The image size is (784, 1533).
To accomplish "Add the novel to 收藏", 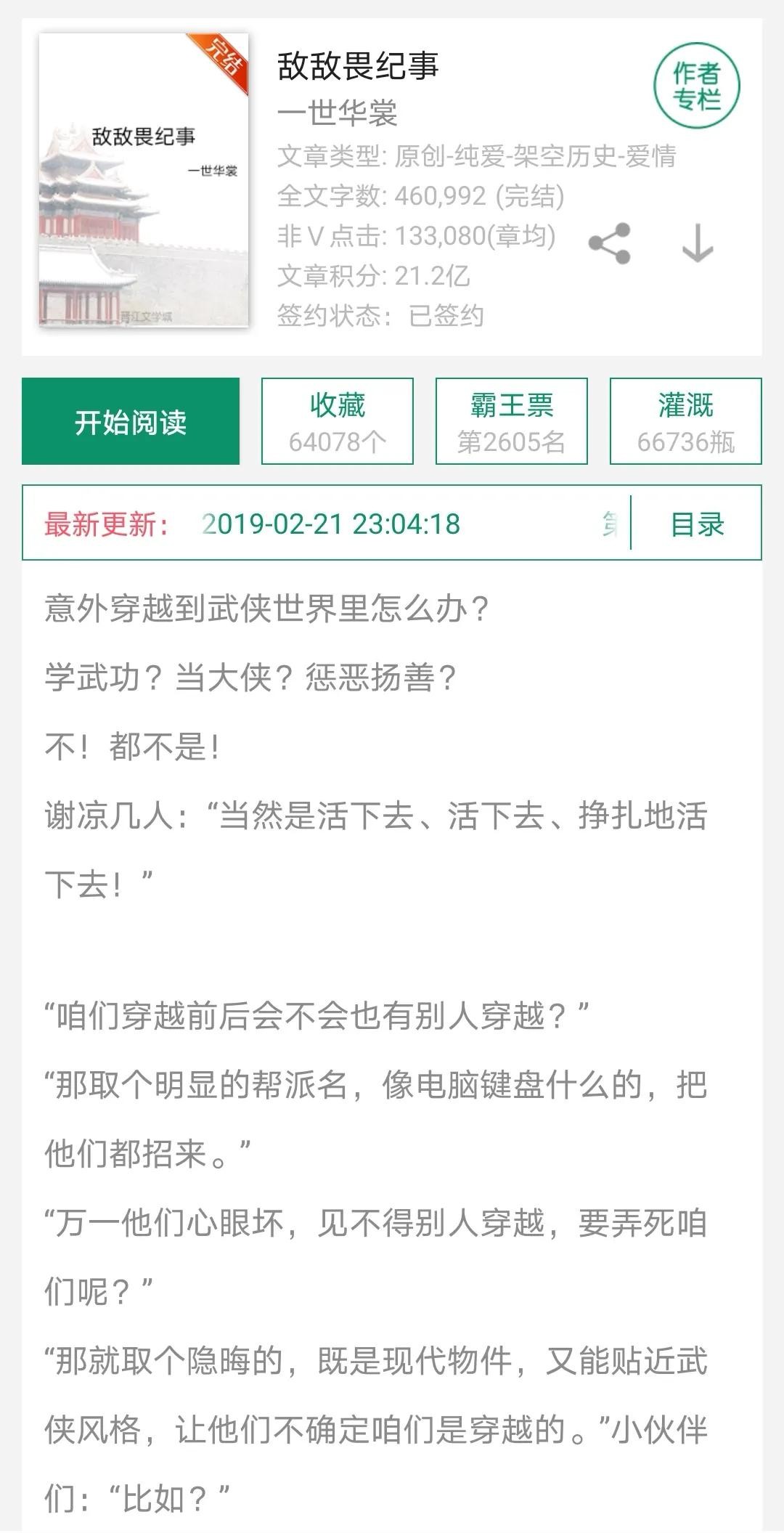I will 338,421.
